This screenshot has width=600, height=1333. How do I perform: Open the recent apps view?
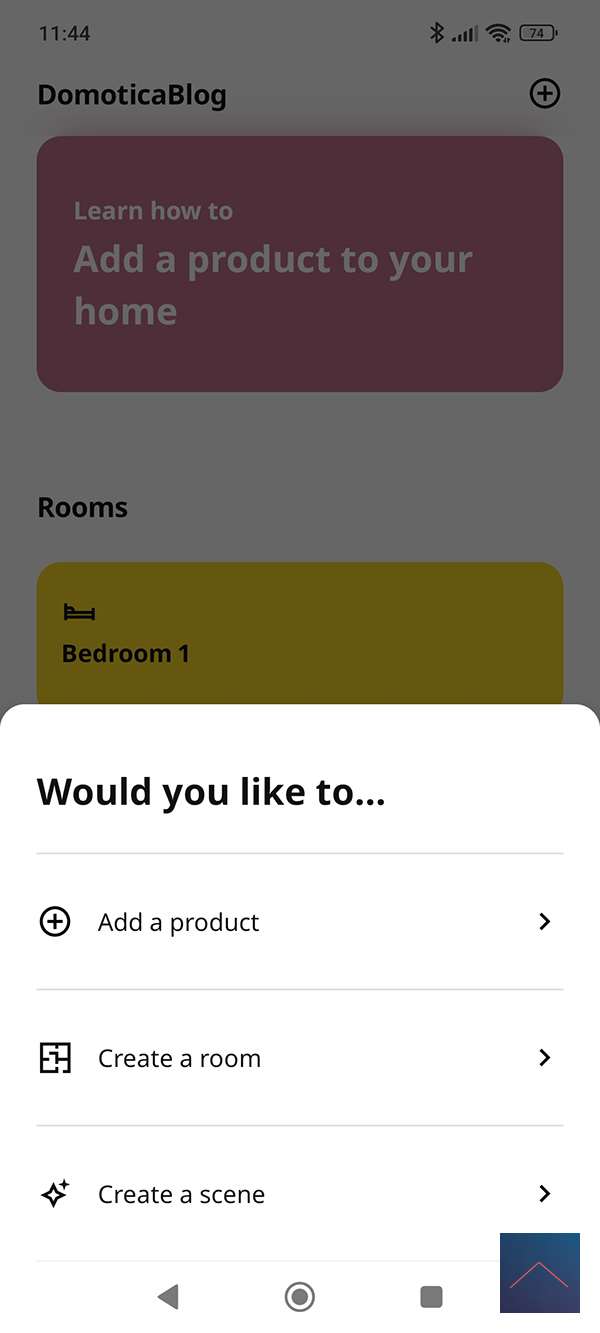tap(431, 1297)
